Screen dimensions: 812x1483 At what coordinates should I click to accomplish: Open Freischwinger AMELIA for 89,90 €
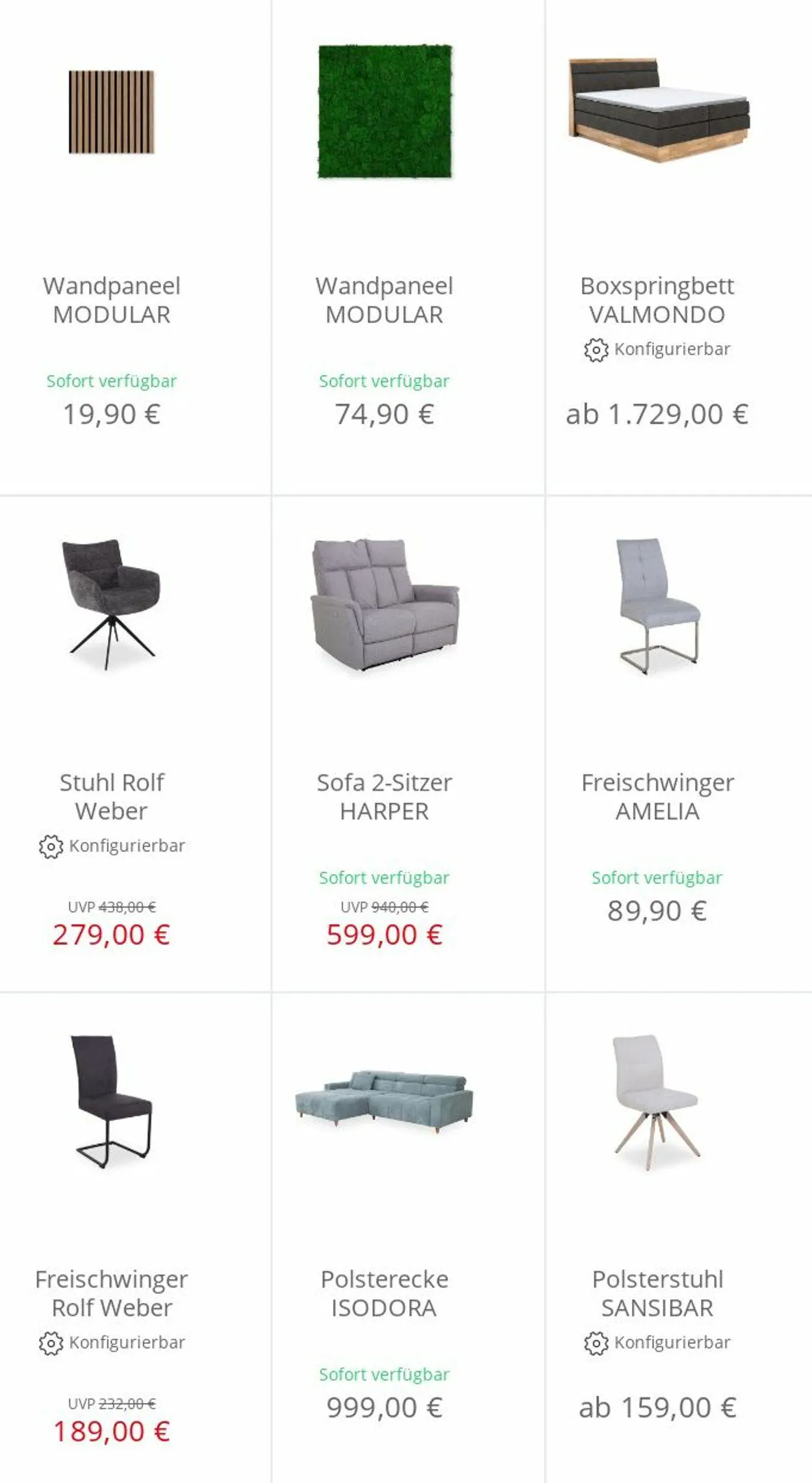coord(679,744)
